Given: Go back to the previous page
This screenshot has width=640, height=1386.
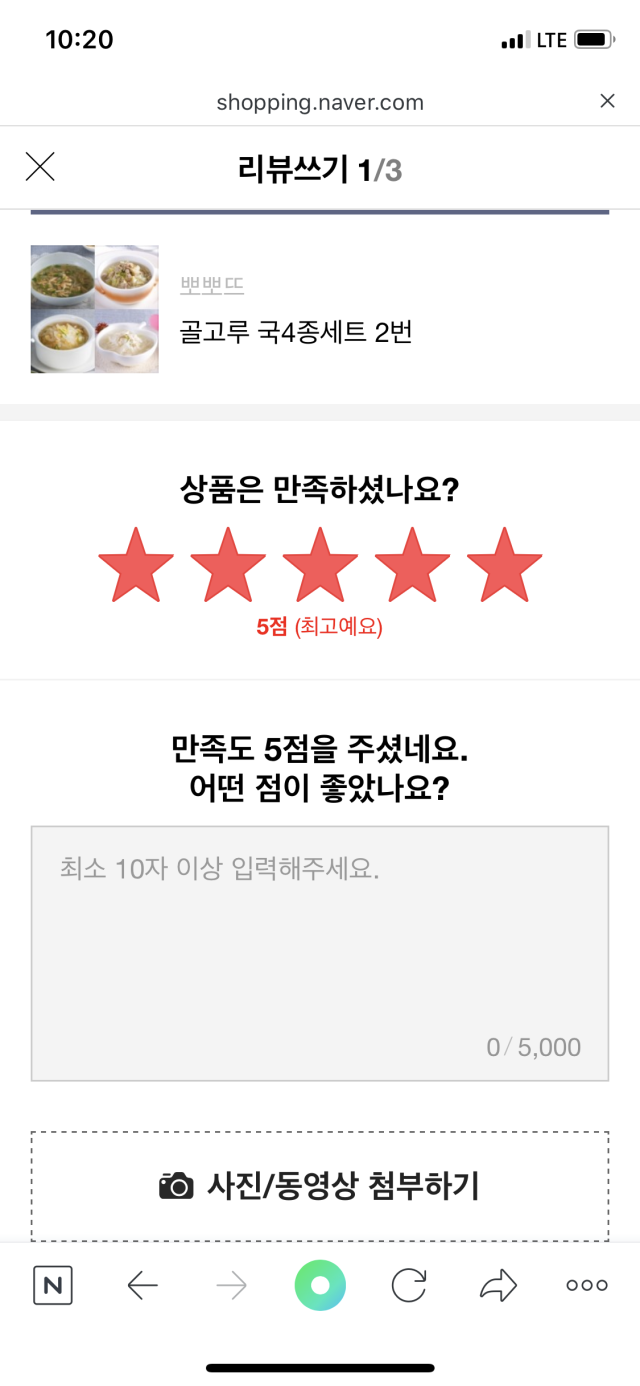Looking at the screenshot, I should [x=143, y=1286].
